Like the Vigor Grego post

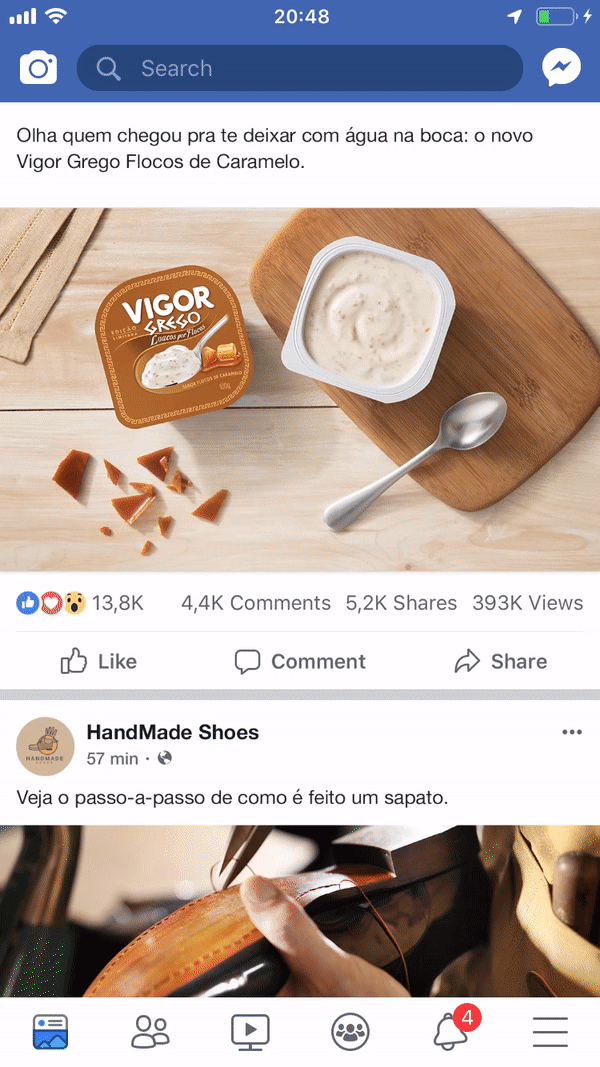pos(98,661)
